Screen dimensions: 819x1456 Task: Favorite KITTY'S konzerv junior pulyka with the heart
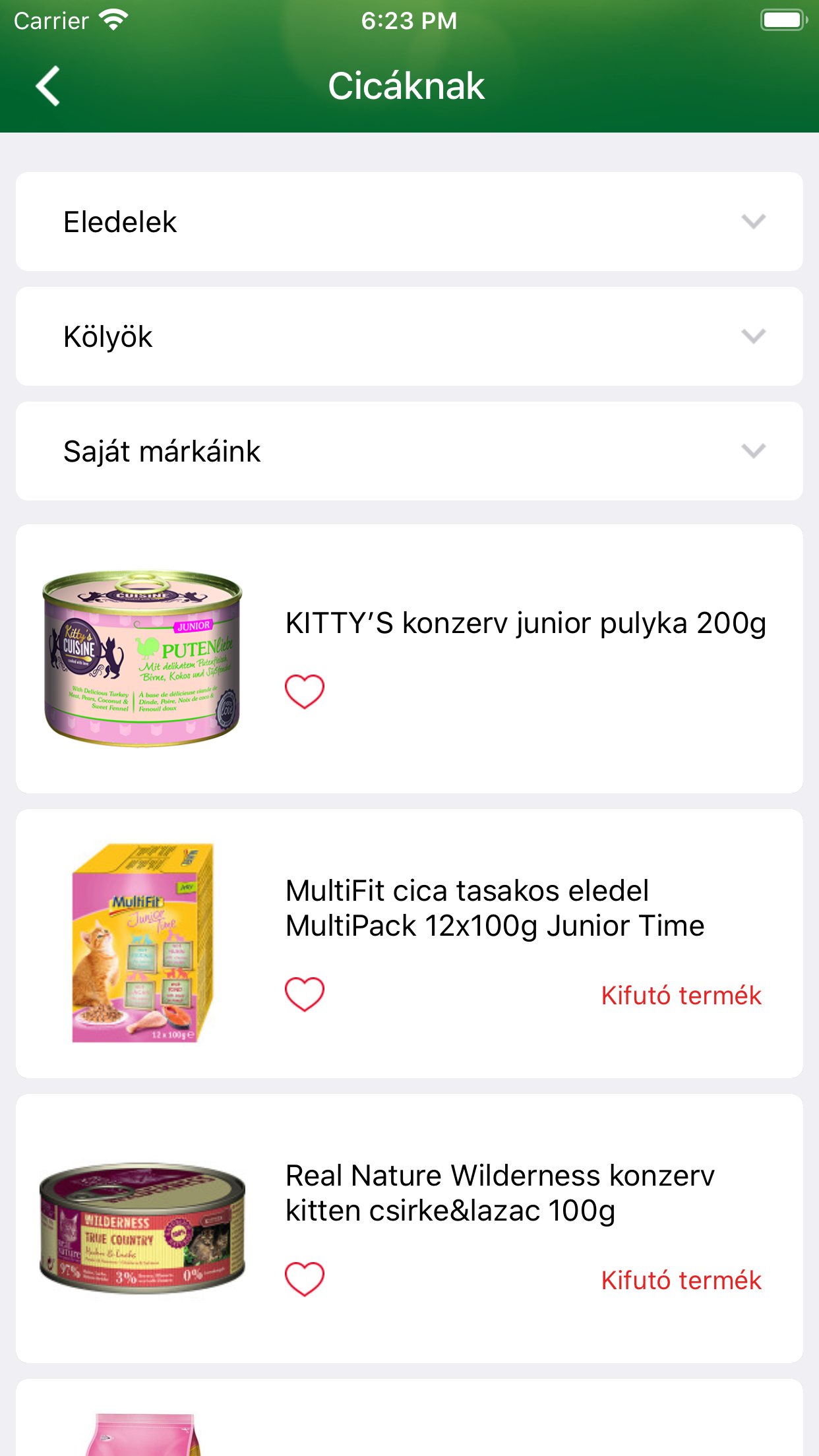point(305,692)
